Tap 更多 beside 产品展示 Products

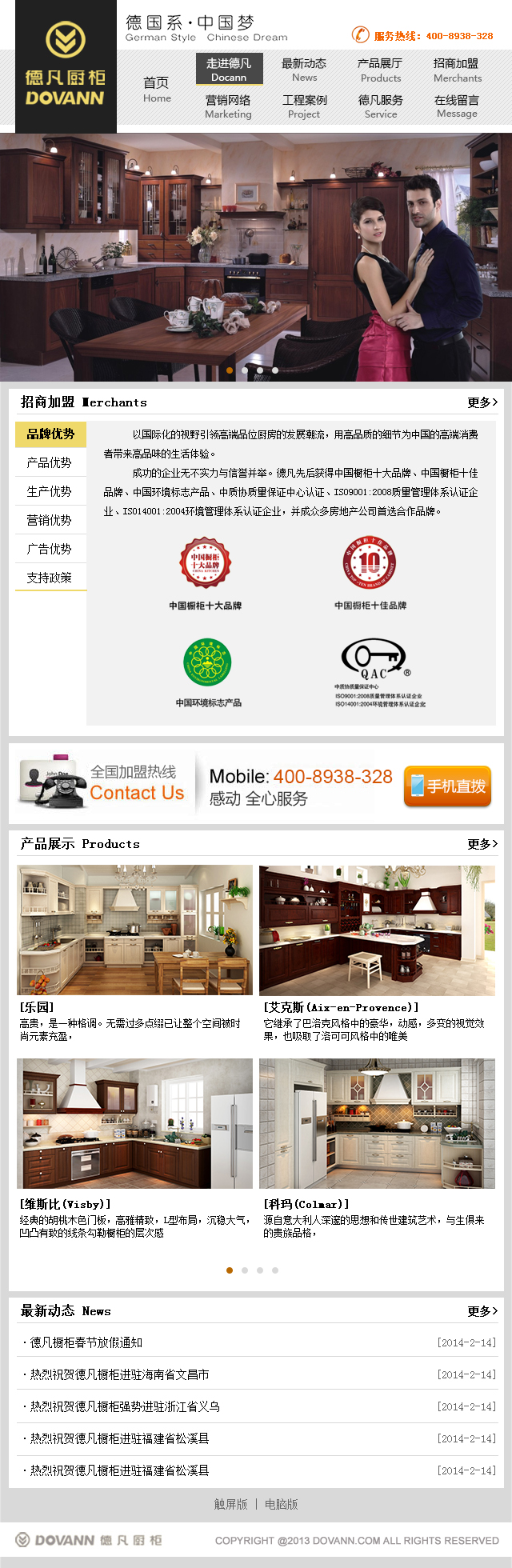point(482,844)
